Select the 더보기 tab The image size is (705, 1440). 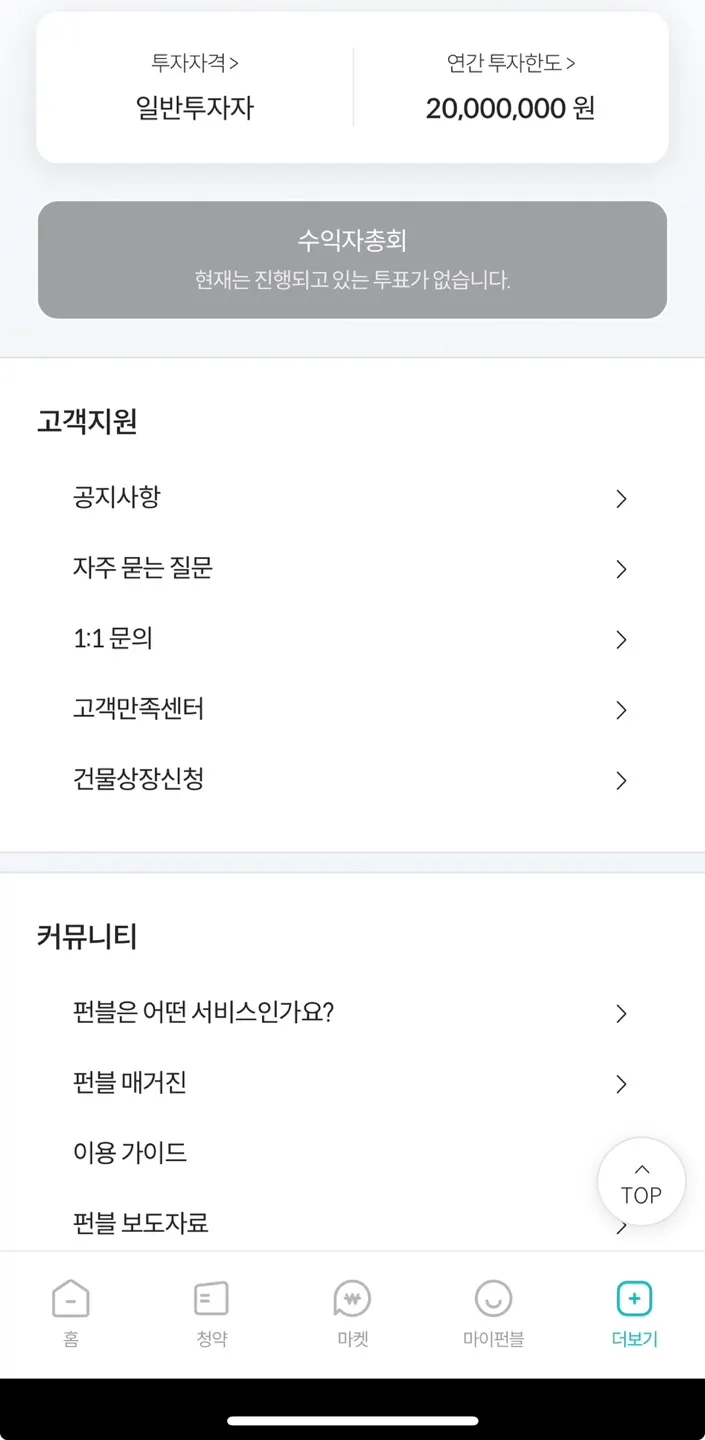(x=634, y=1312)
